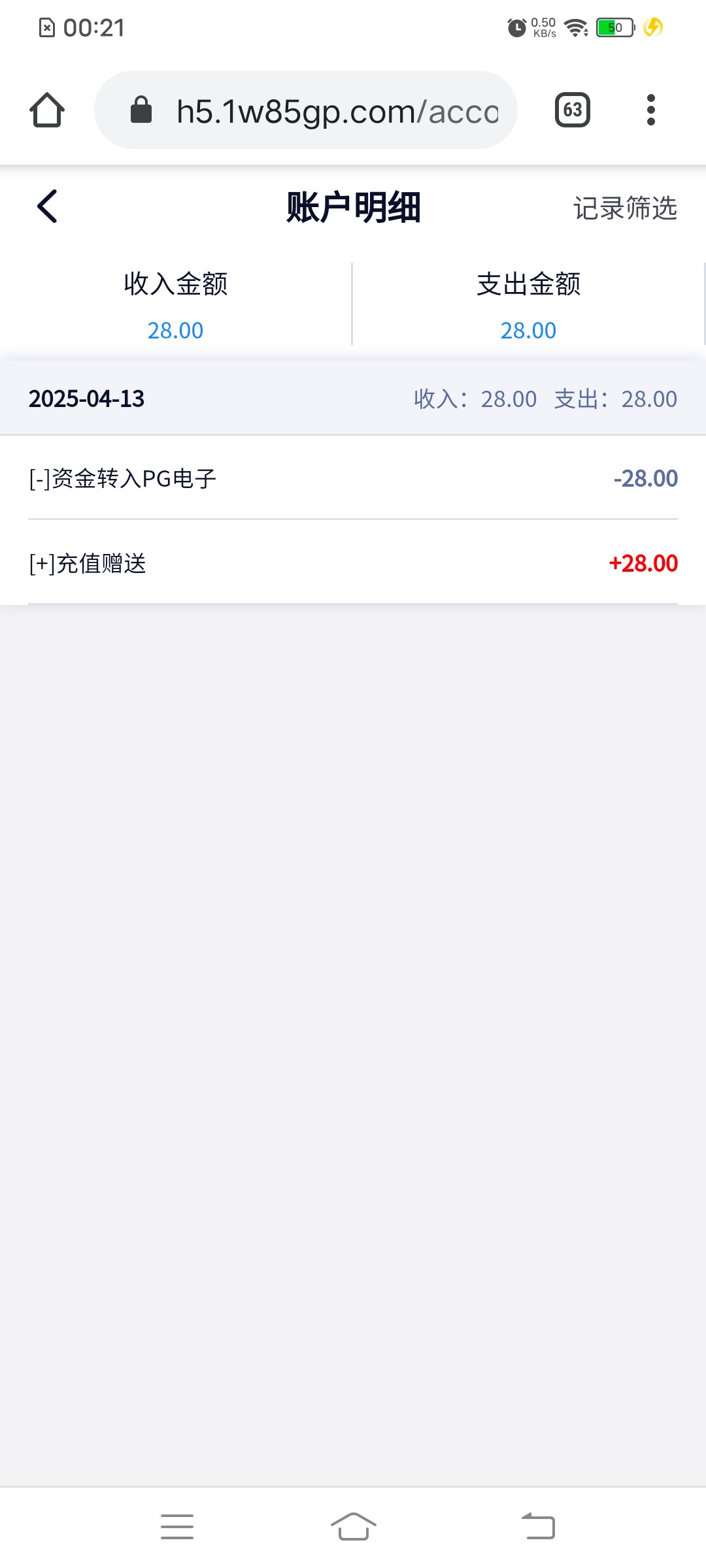The width and height of the screenshot is (706, 1568).
Task: Open 记录筛选 record filter
Action: (625, 208)
